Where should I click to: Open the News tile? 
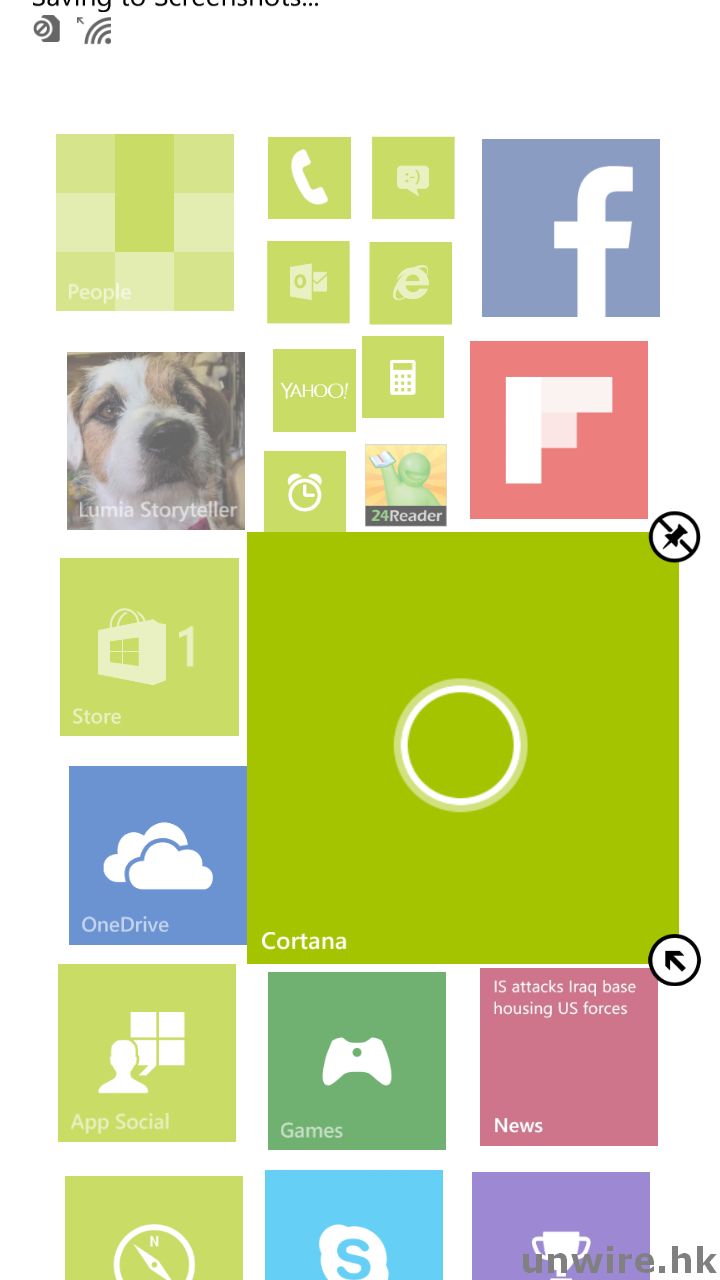coord(569,1057)
